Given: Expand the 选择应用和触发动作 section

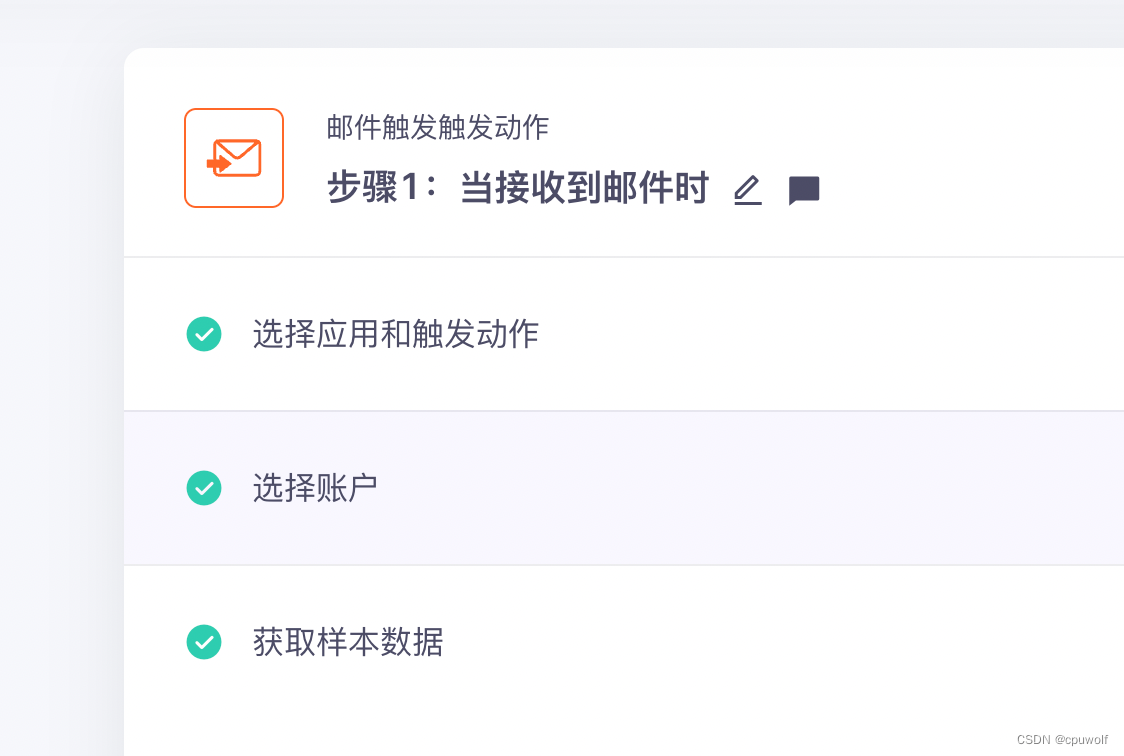Looking at the screenshot, I should pyautogui.click(x=624, y=334).
